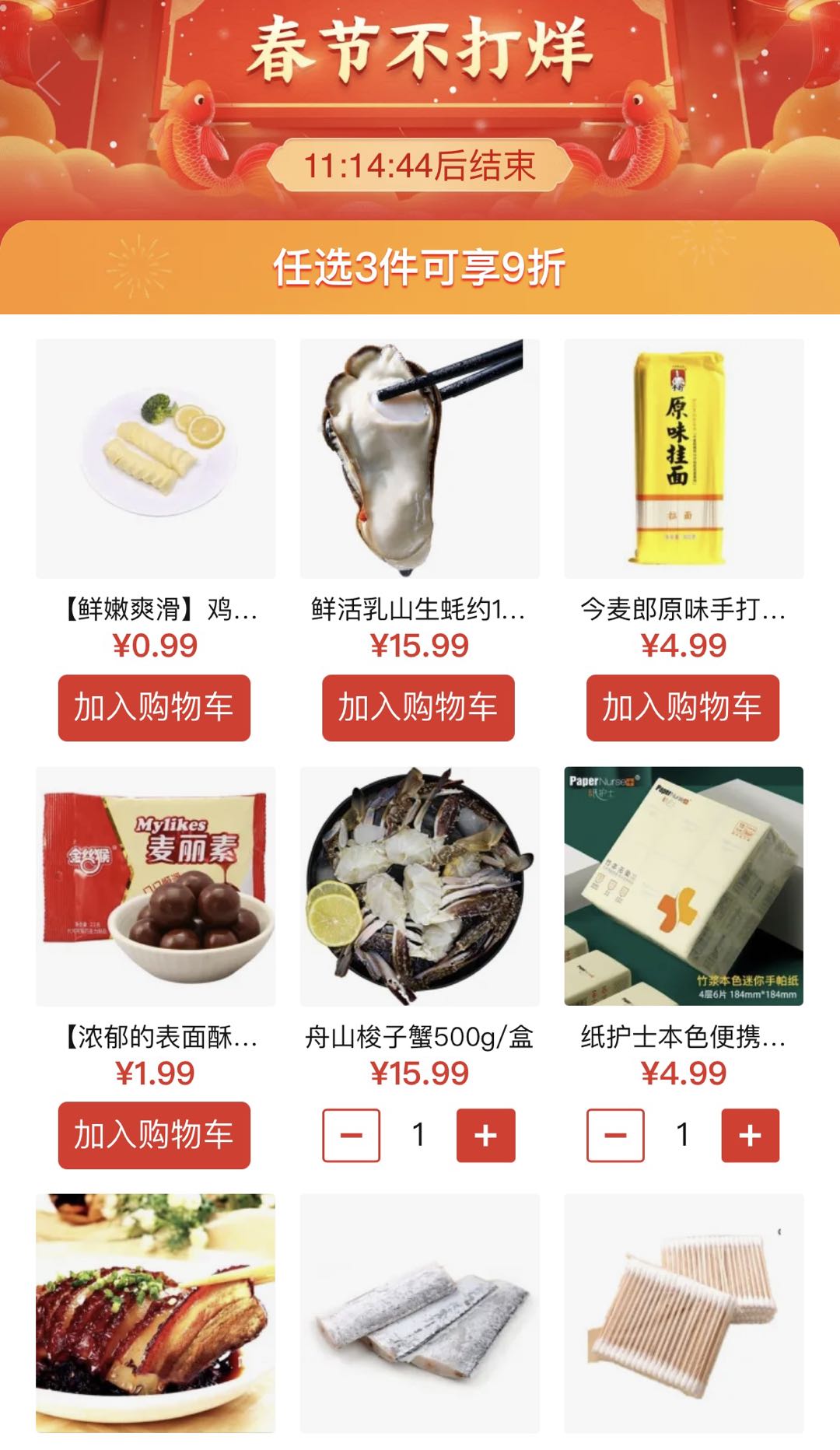The width and height of the screenshot is (840, 1450).
Task: Open the 【鲜嫩爽滑】鸡 product tile
Action: [156, 458]
